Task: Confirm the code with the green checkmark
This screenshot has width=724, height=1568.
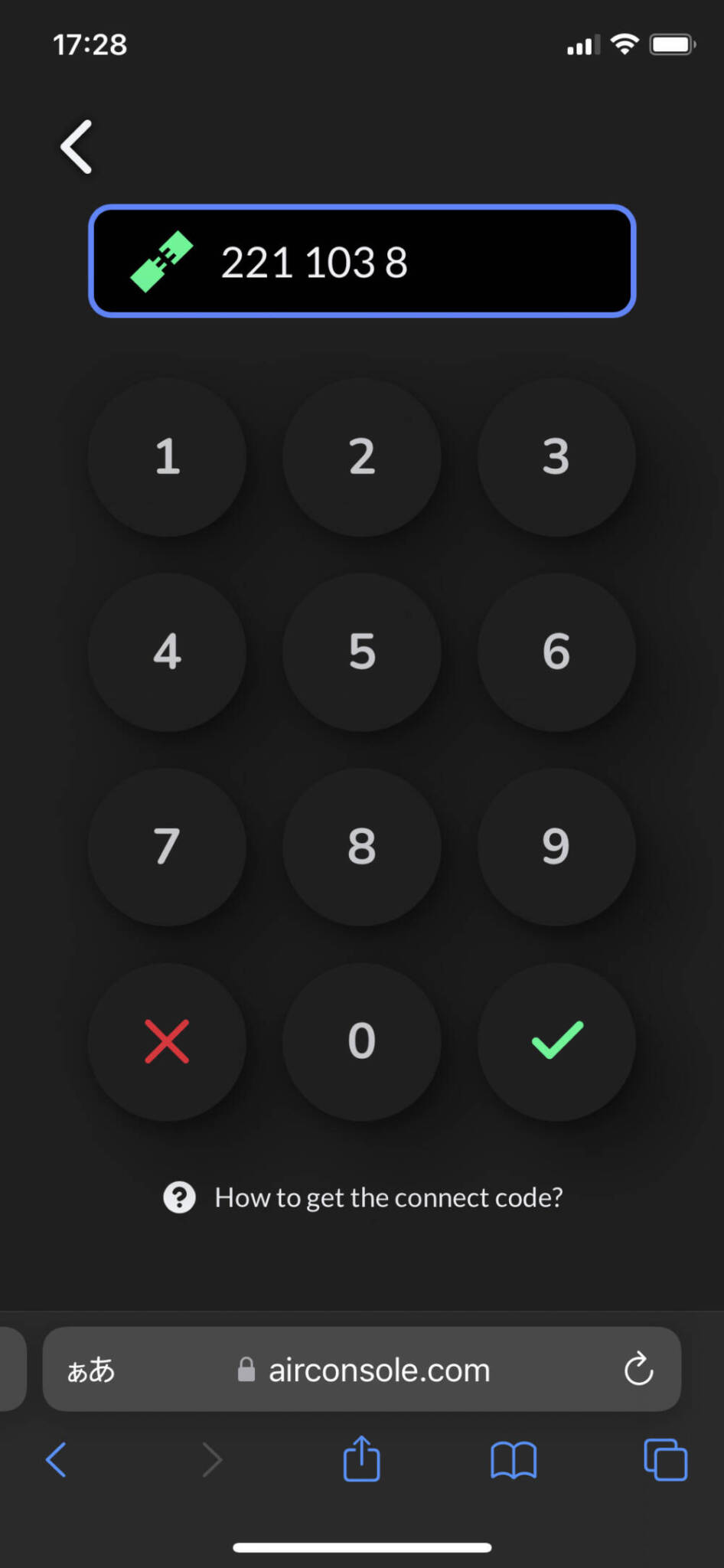Action: [x=556, y=1042]
